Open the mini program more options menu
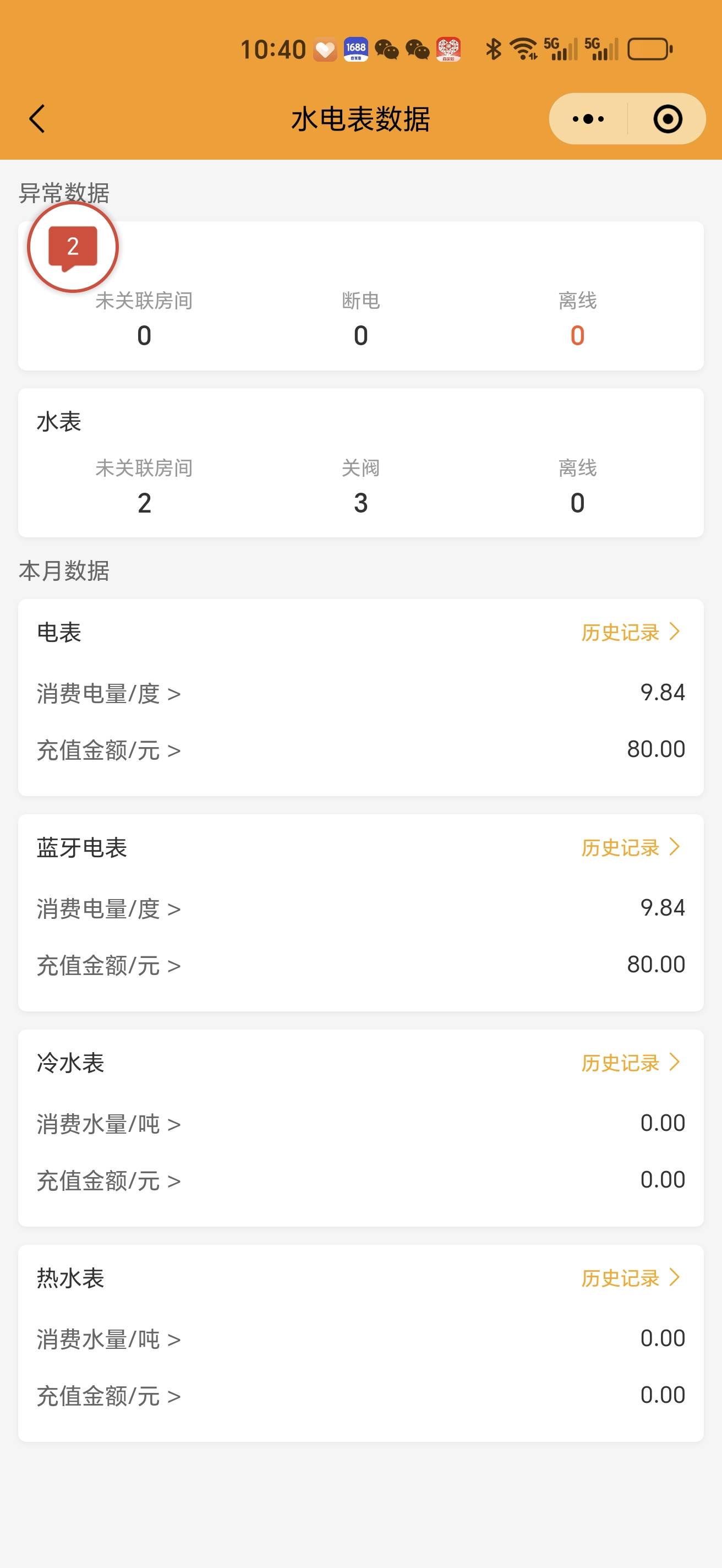722x1568 pixels. coord(588,119)
